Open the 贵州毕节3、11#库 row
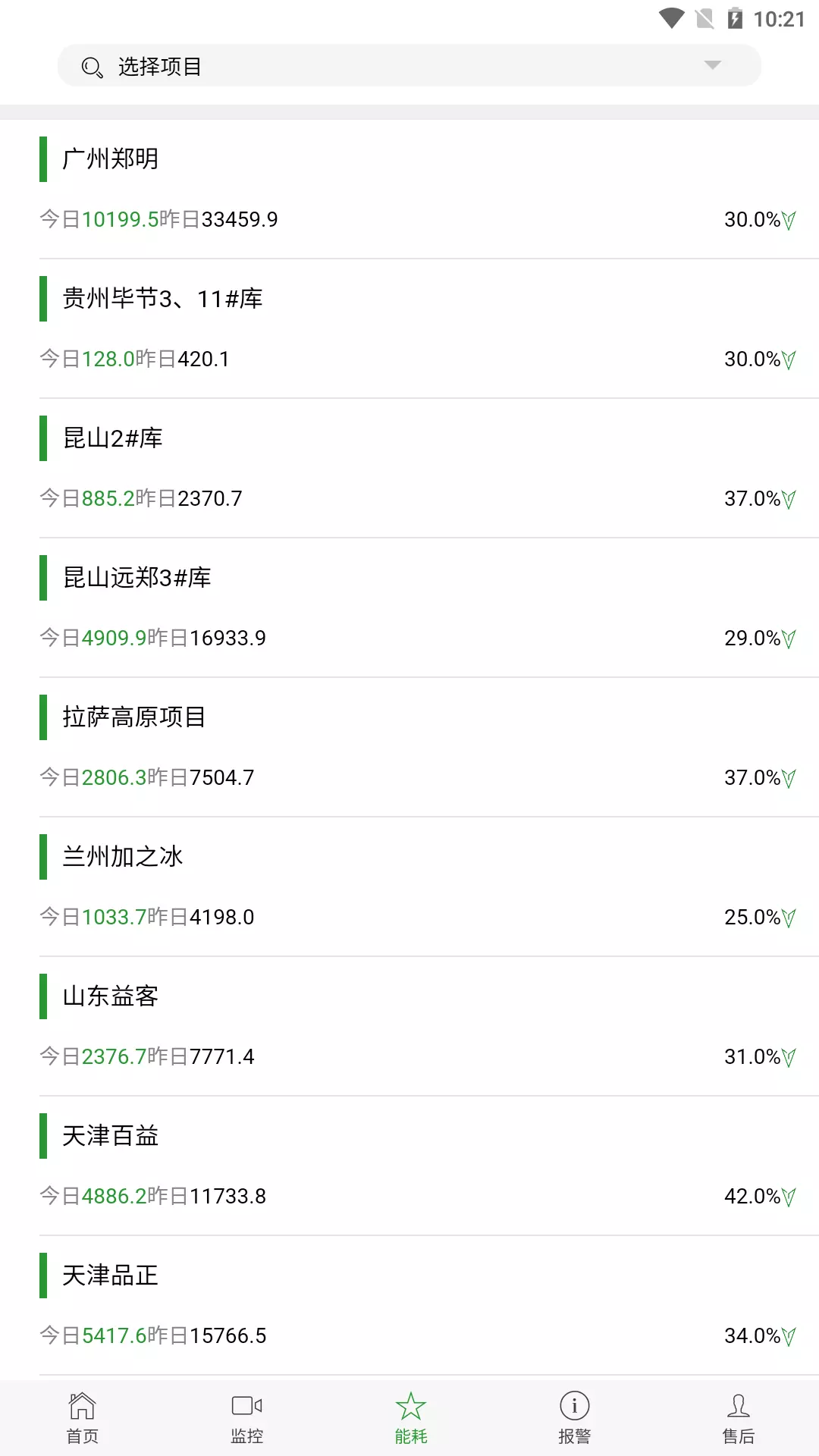Image resolution: width=819 pixels, height=1456 pixels. (409, 329)
